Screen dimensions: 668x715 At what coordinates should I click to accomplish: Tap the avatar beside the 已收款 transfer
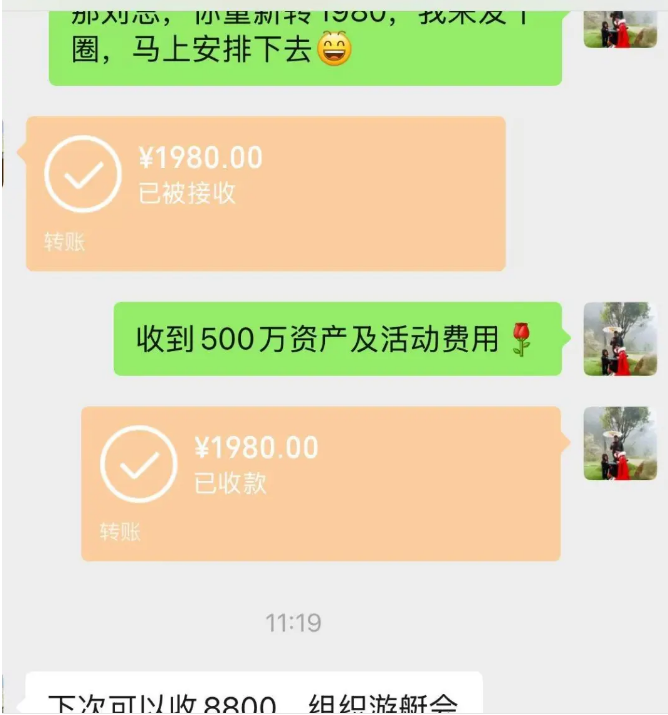click(620, 443)
